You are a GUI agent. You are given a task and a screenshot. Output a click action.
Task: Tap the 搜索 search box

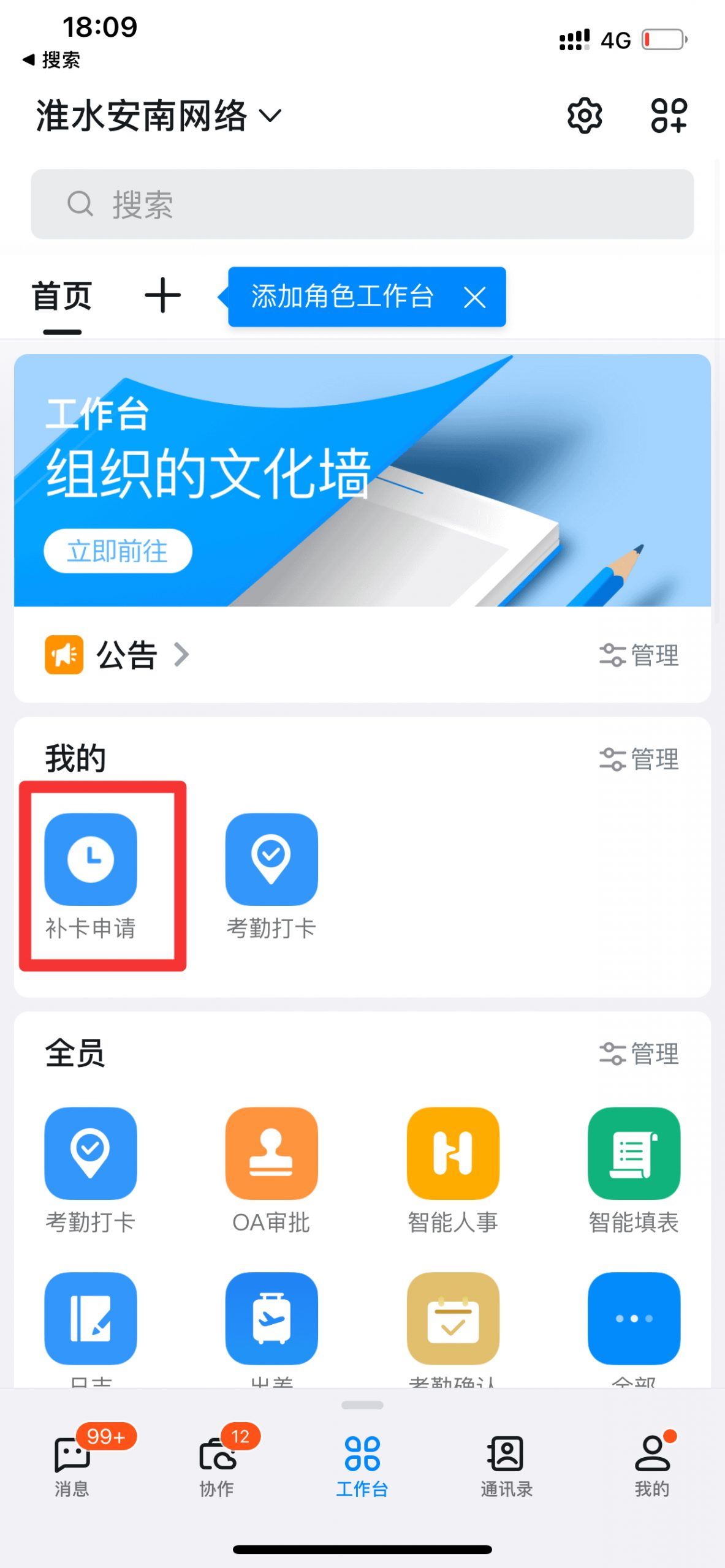(x=362, y=204)
